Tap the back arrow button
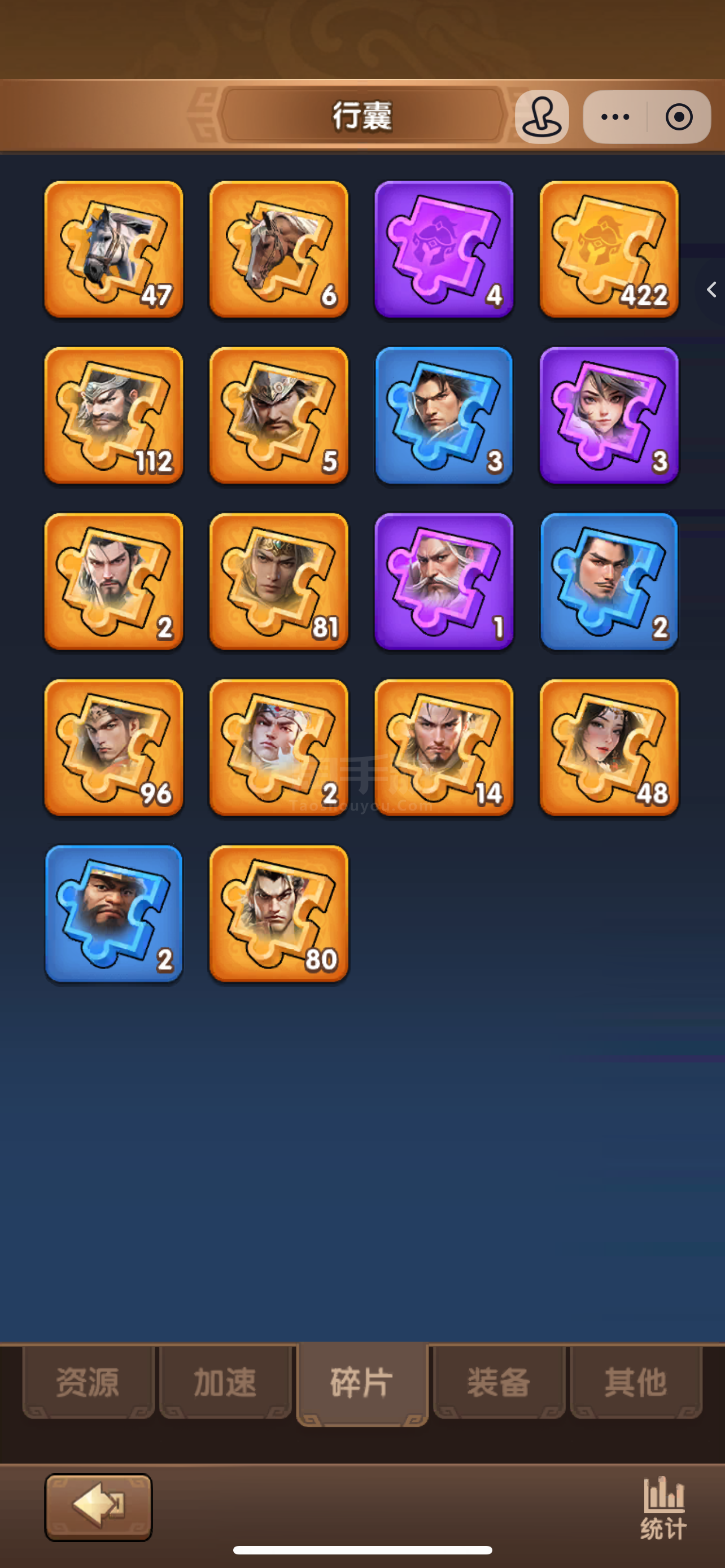725x1568 pixels. coord(99,1507)
